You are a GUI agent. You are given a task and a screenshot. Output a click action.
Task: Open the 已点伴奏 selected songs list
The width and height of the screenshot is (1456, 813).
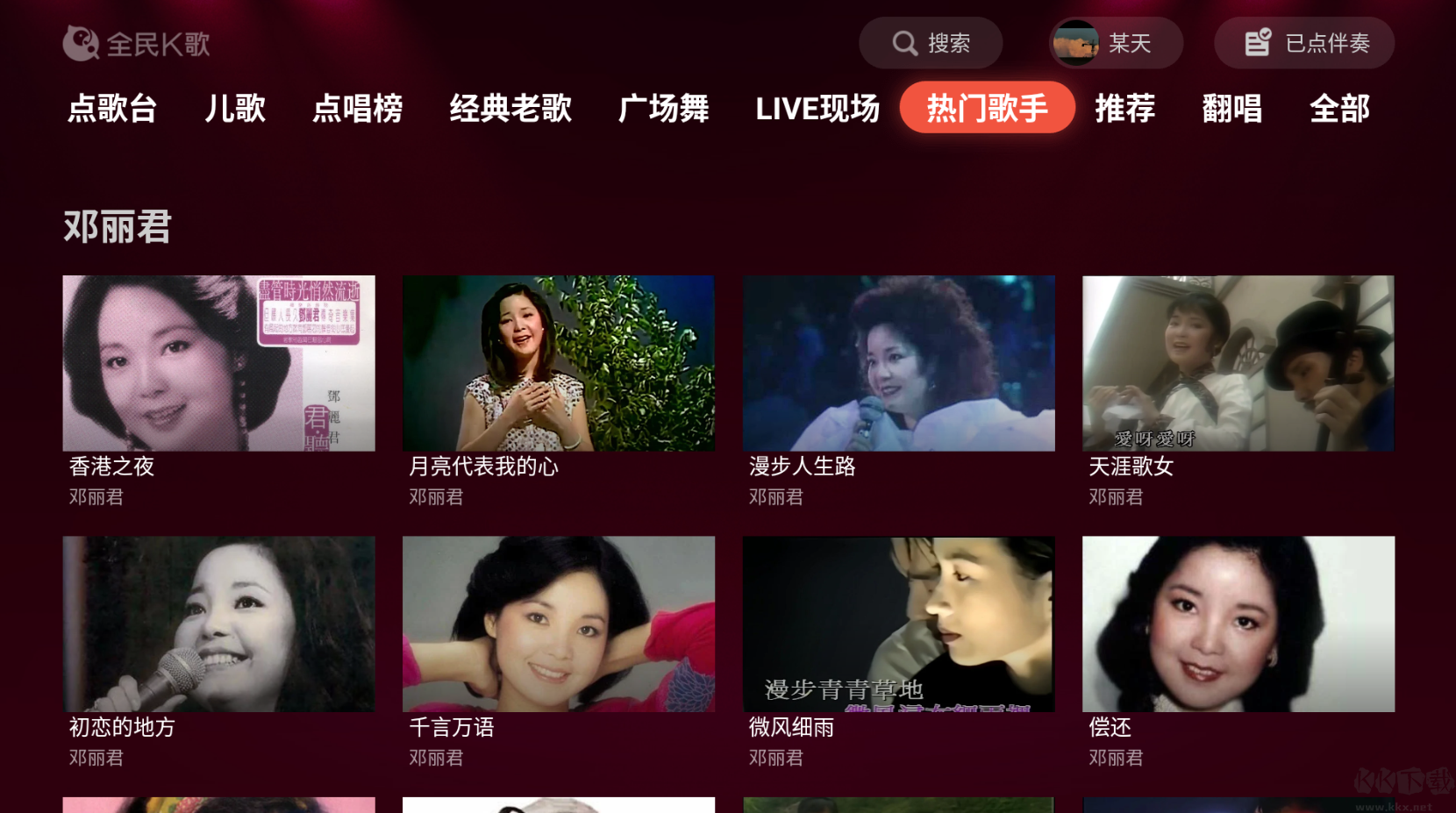(1304, 43)
